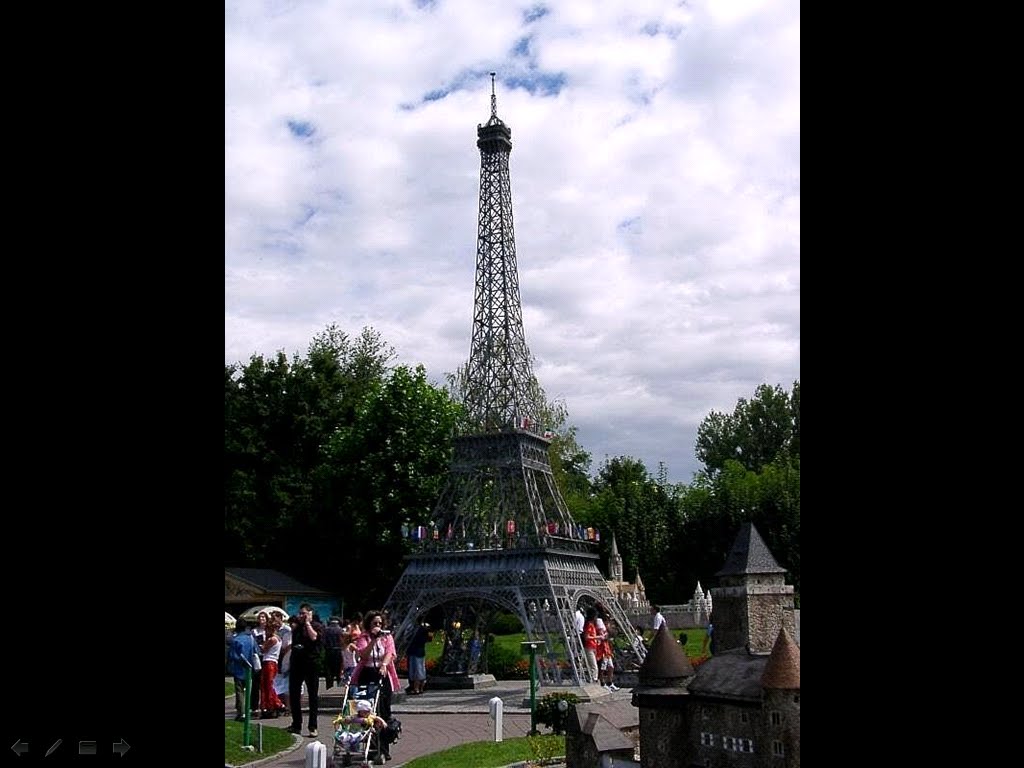Advance to the next slide arrow
Viewport: 1024px width, 768px height.
(x=121, y=748)
